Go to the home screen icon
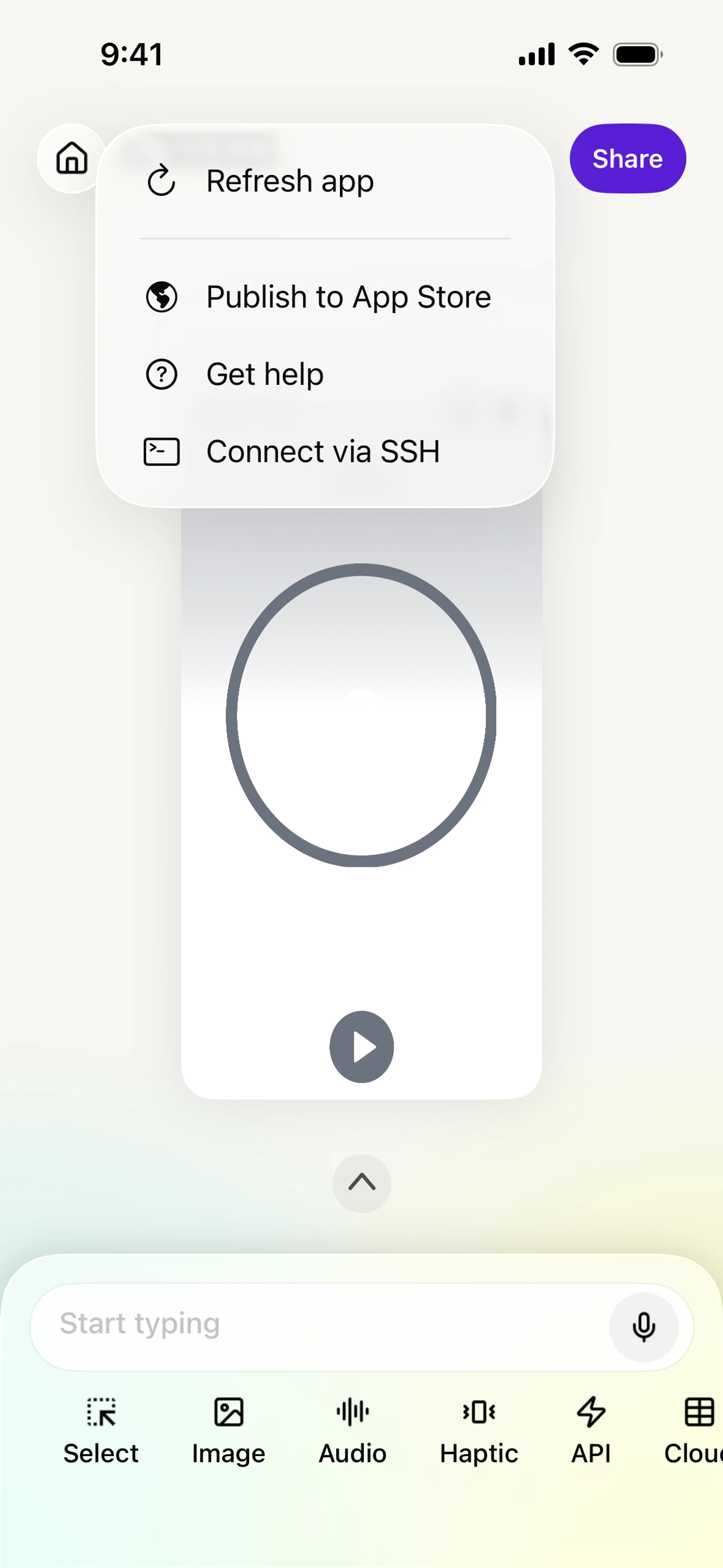The height and width of the screenshot is (1568, 723). tap(72, 158)
